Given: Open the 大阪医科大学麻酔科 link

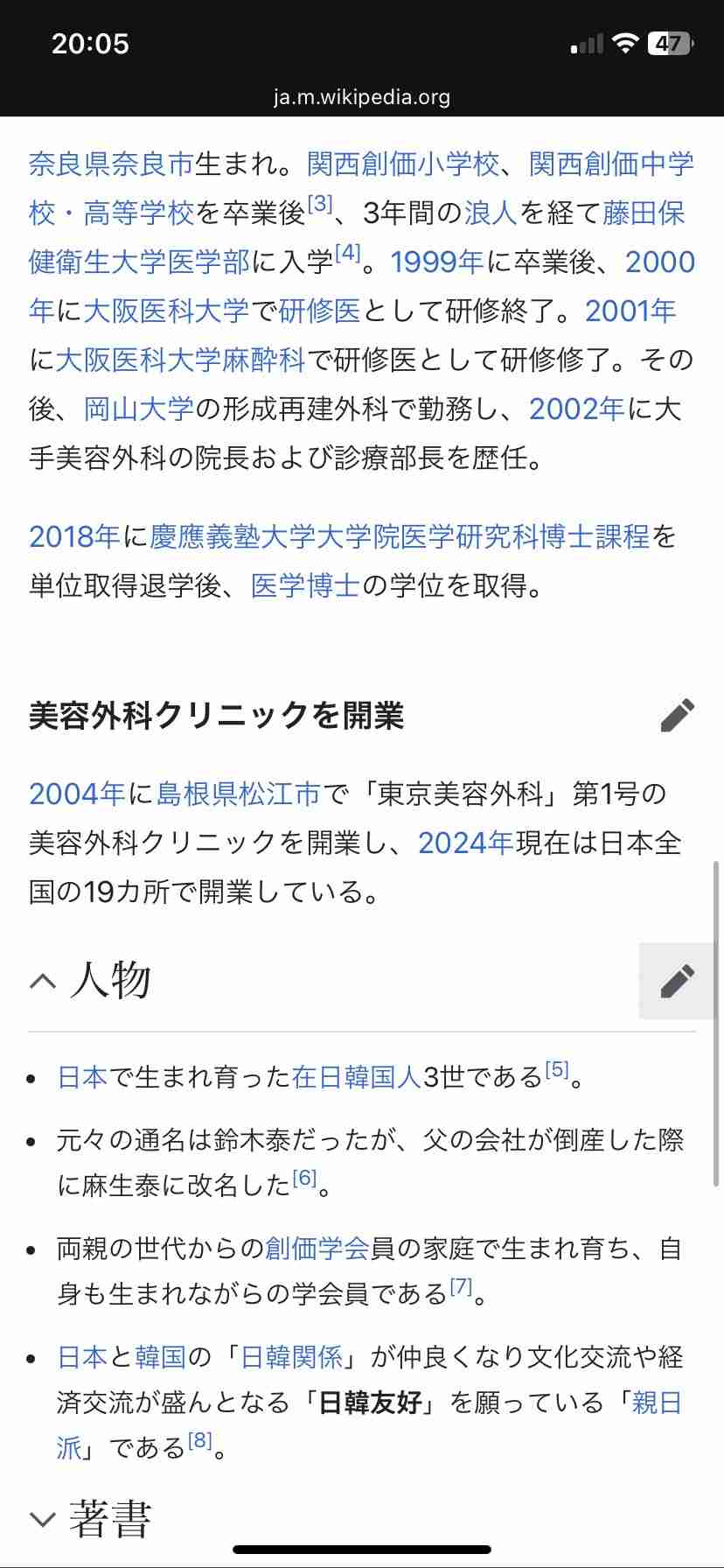Looking at the screenshot, I should [180, 360].
